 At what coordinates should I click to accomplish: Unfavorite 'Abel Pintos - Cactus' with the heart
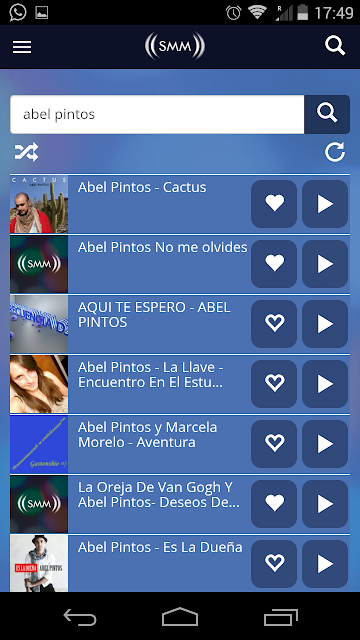pos(274,204)
